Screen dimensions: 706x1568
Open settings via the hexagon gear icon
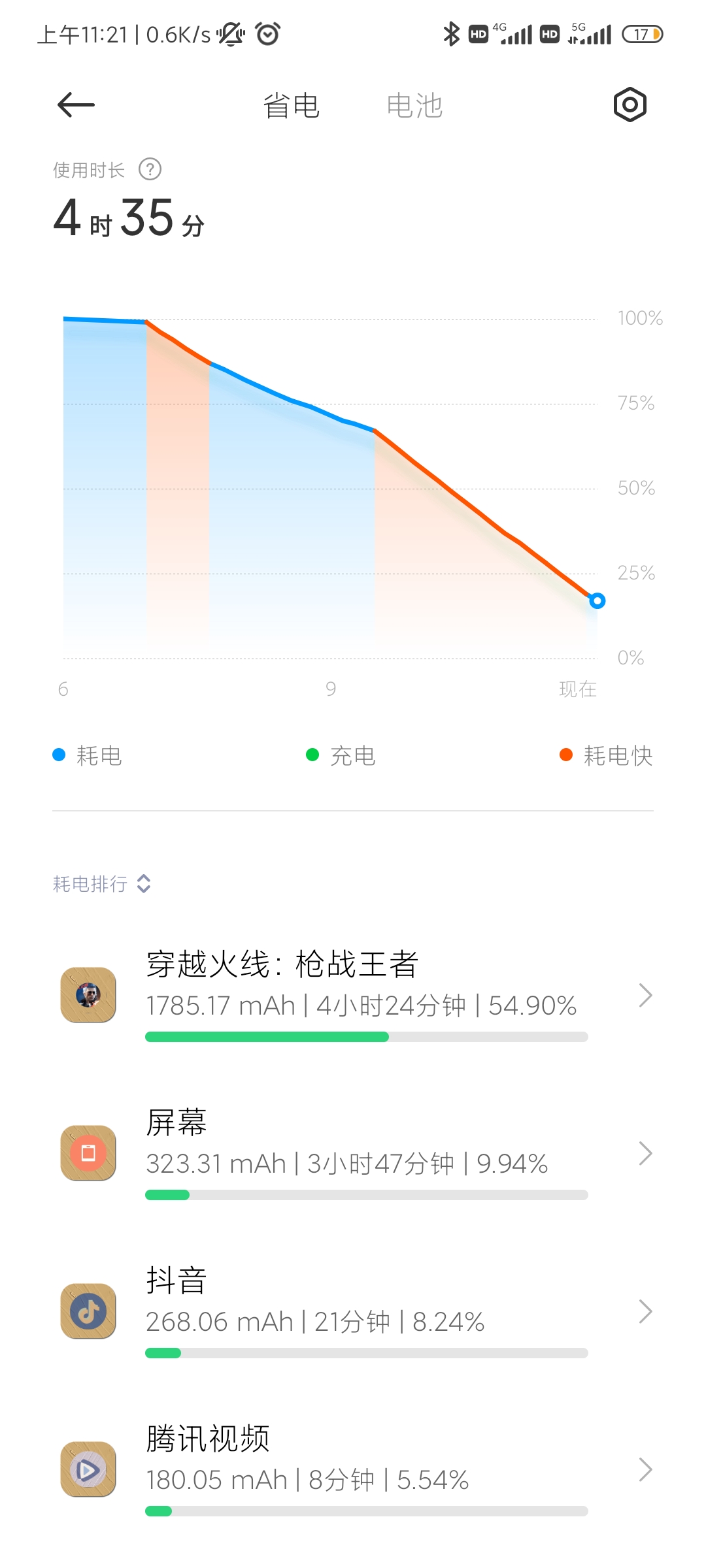tap(630, 105)
